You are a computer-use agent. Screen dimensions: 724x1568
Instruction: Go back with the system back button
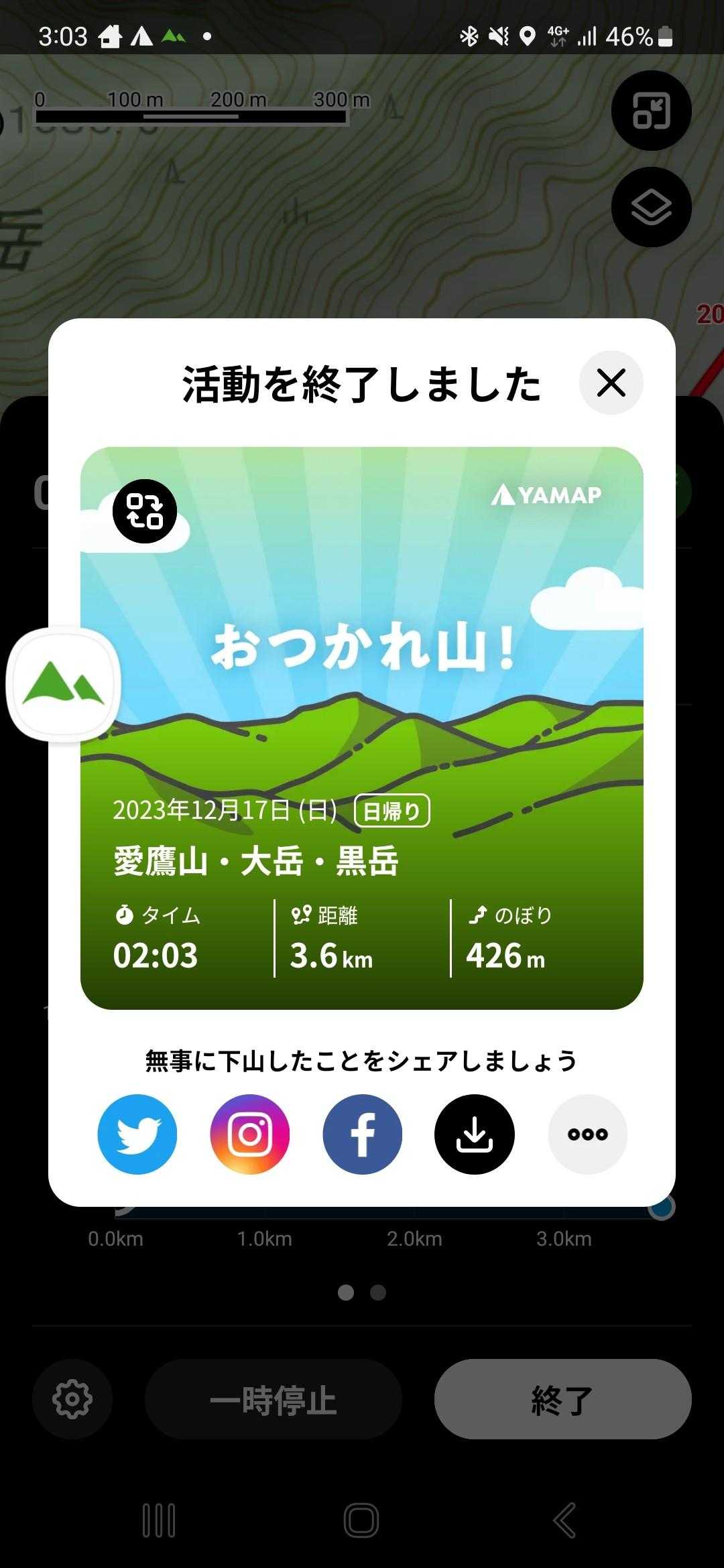coord(564,1520)
